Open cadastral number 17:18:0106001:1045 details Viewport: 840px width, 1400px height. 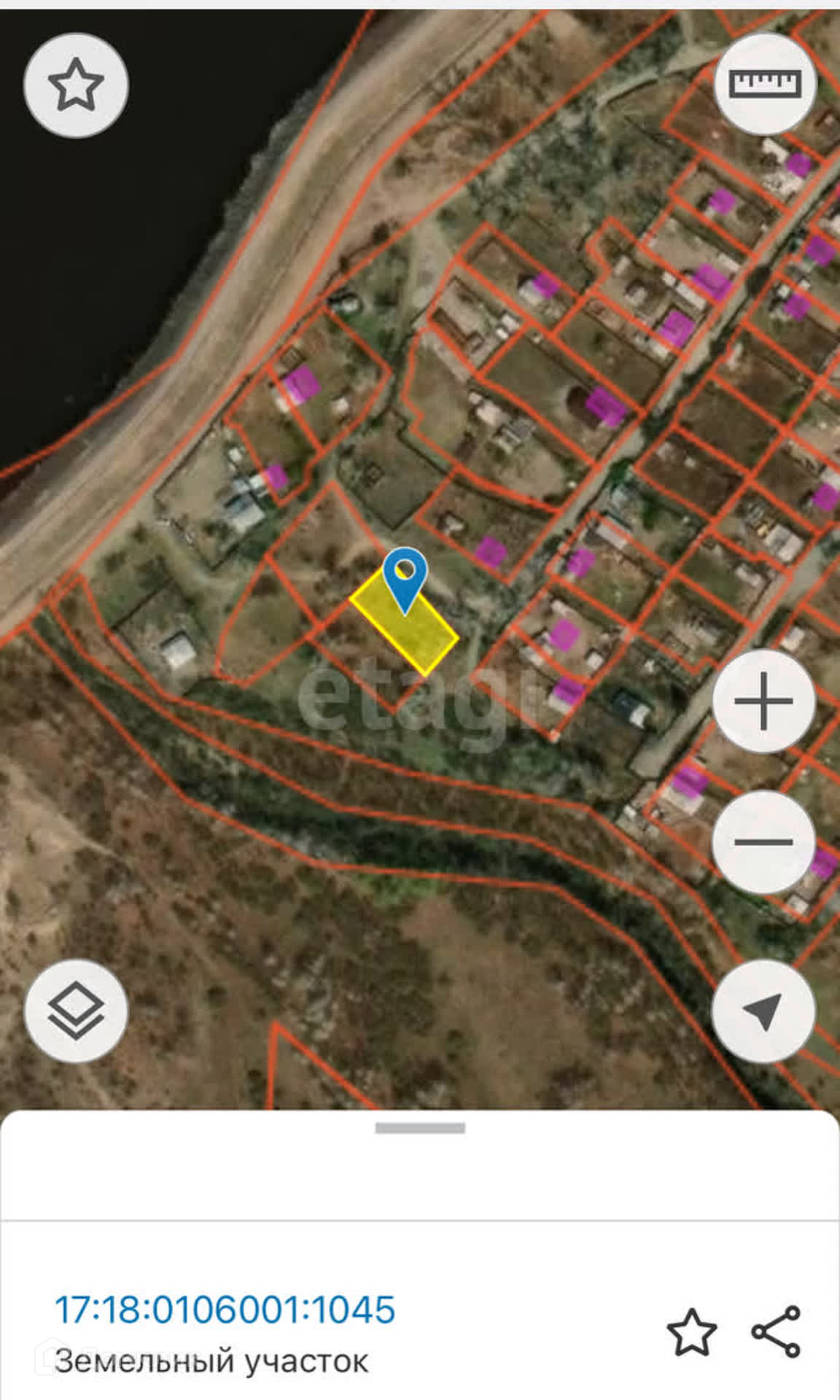(225, 1310)
